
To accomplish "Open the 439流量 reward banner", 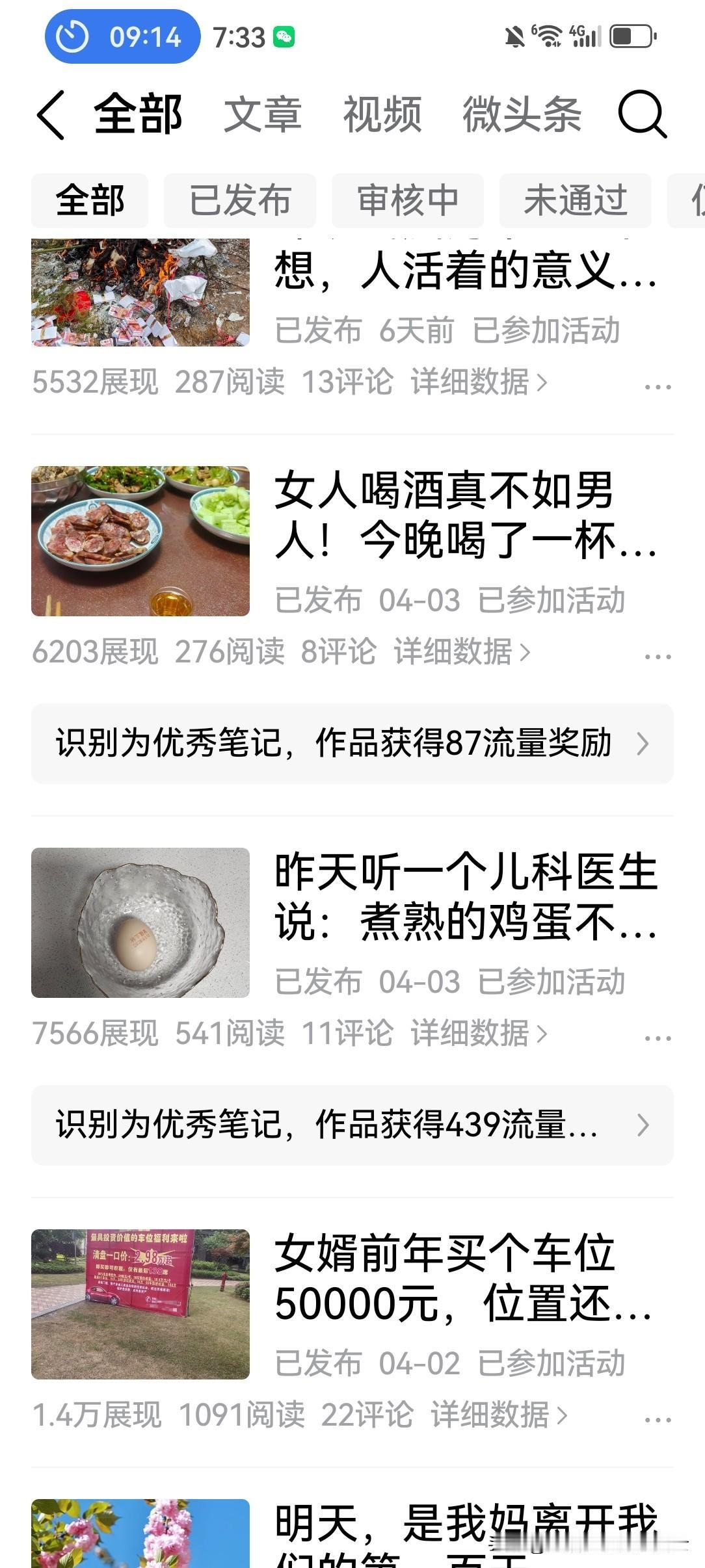I will click(x=352, y=1125).
